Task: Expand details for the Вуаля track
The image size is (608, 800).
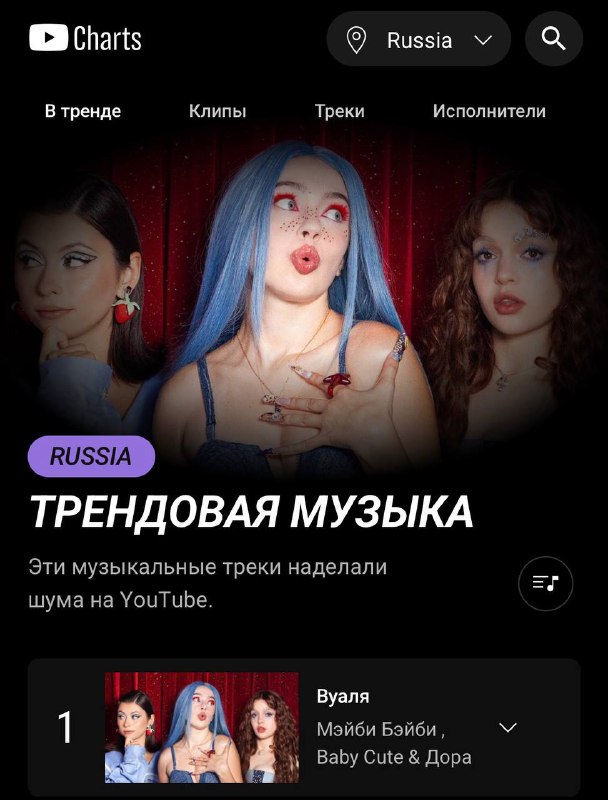Action: point(508,727)
